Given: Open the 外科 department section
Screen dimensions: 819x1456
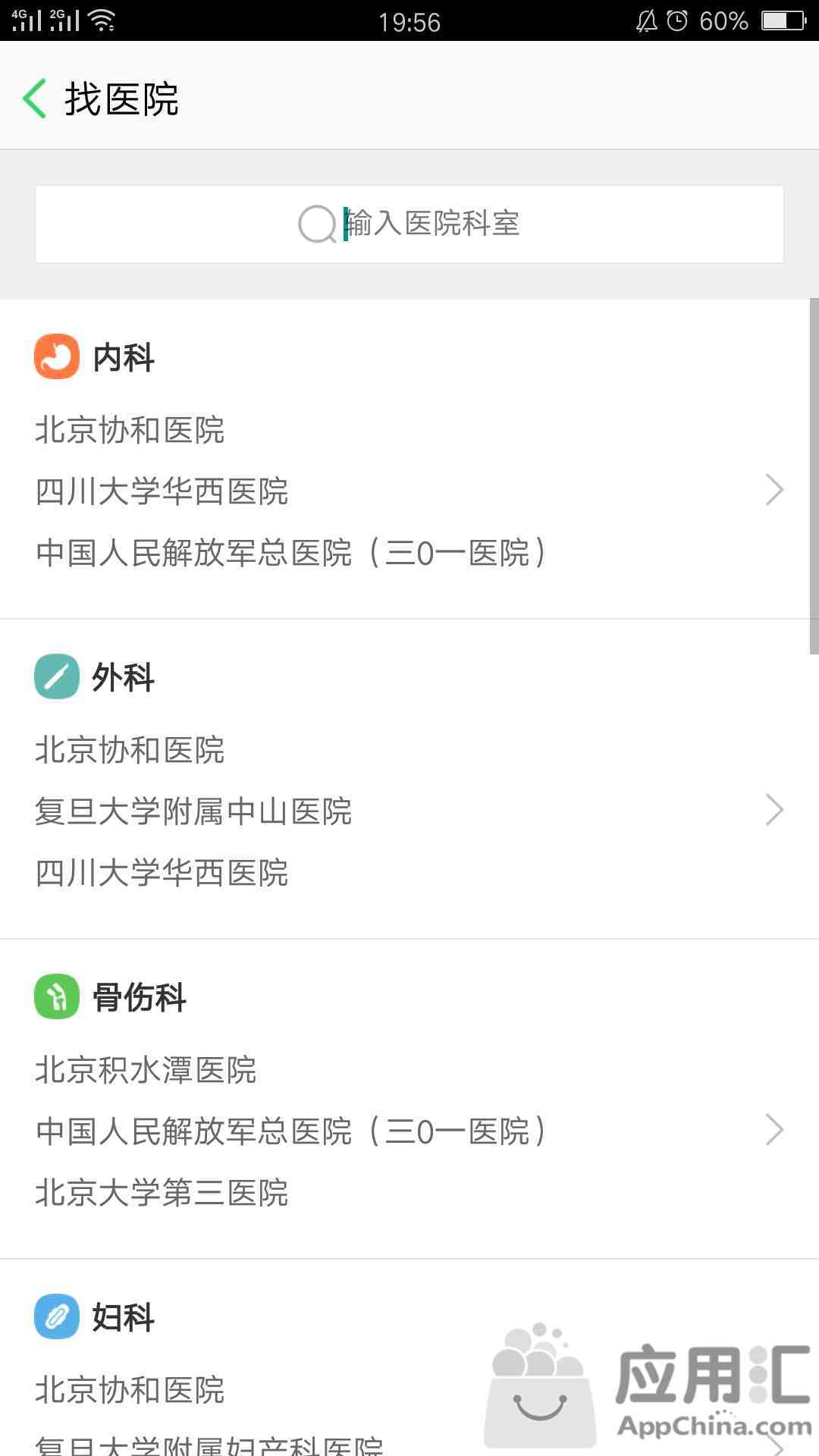Looking at the screenshot, I should (409, 779).
